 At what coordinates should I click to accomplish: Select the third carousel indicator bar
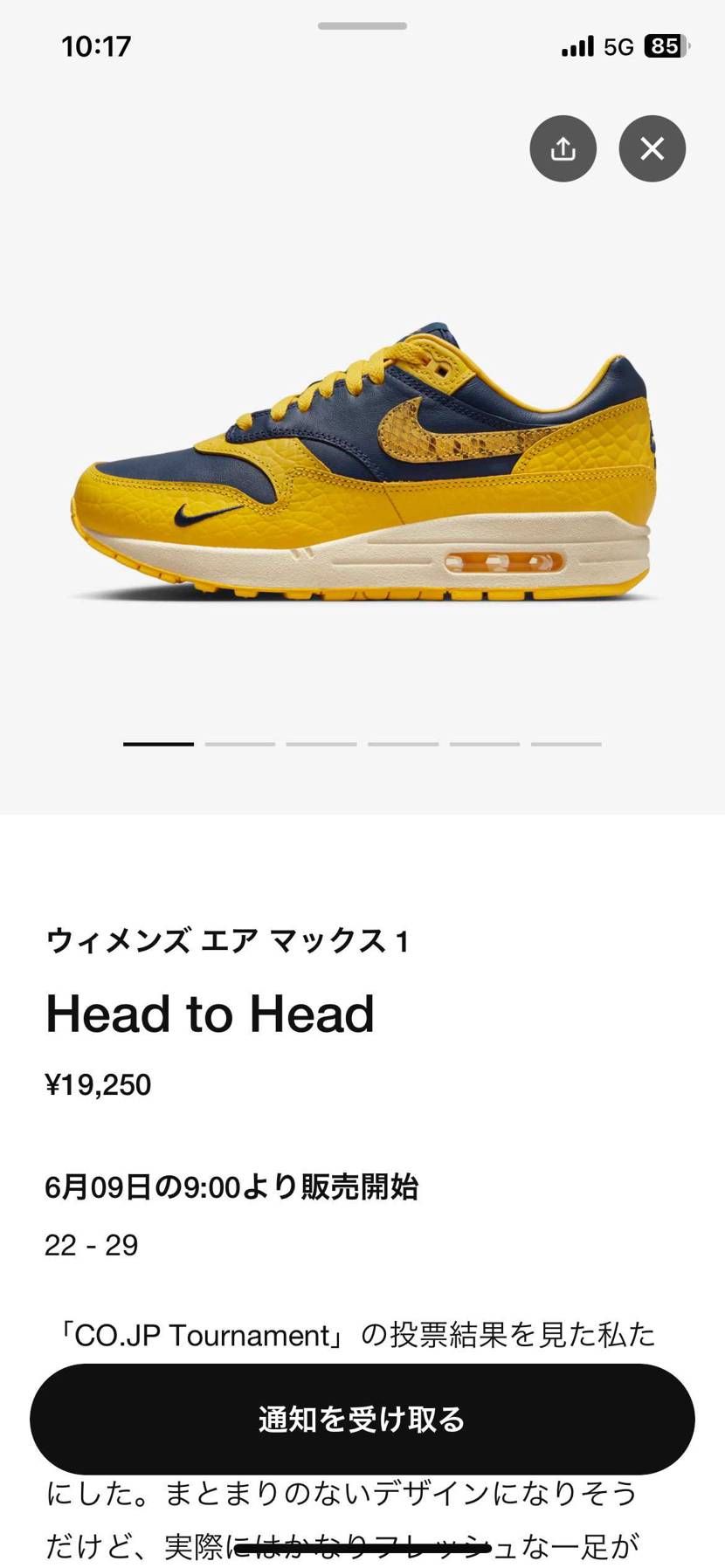point(321,743)
